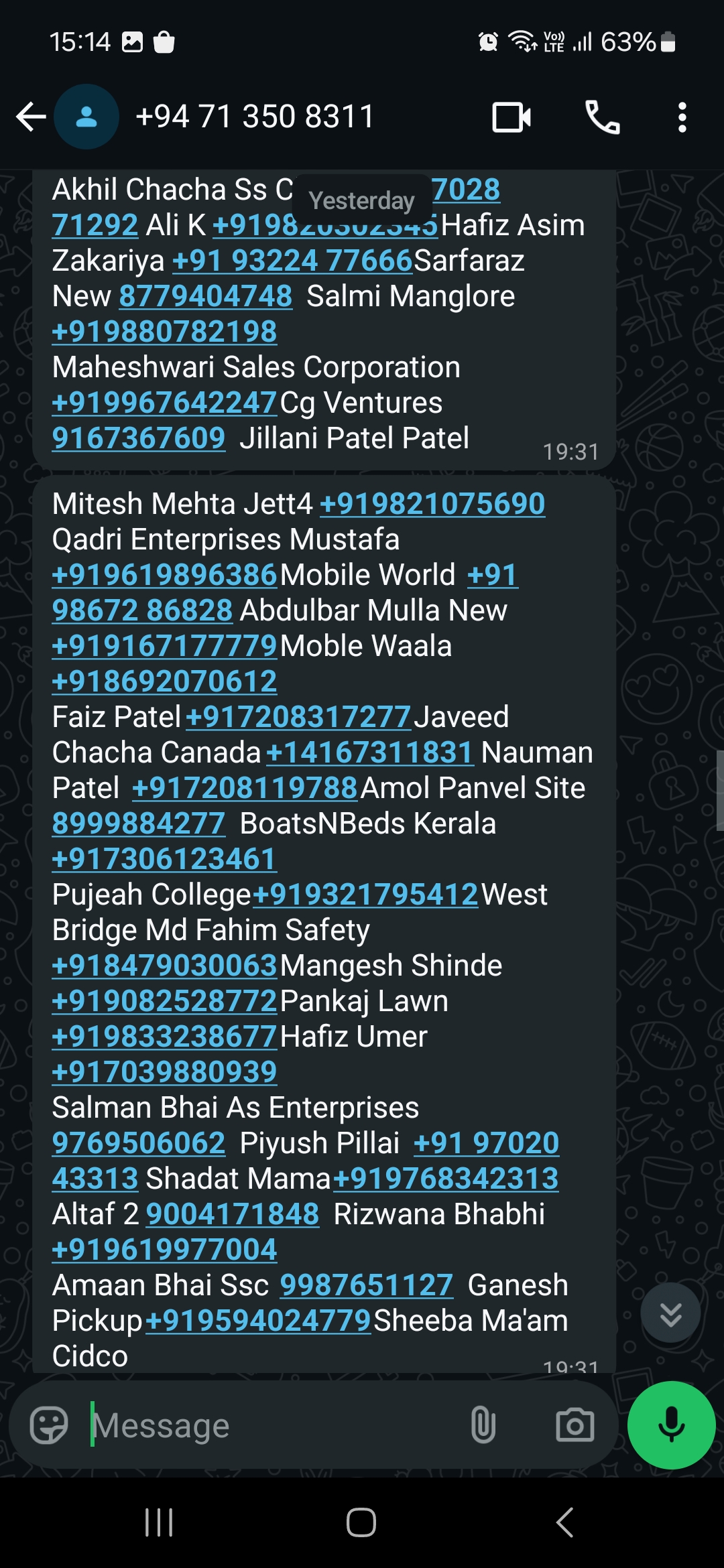
Task: Open contact info for +94 71 350 8311
Action: pos(255,117)
